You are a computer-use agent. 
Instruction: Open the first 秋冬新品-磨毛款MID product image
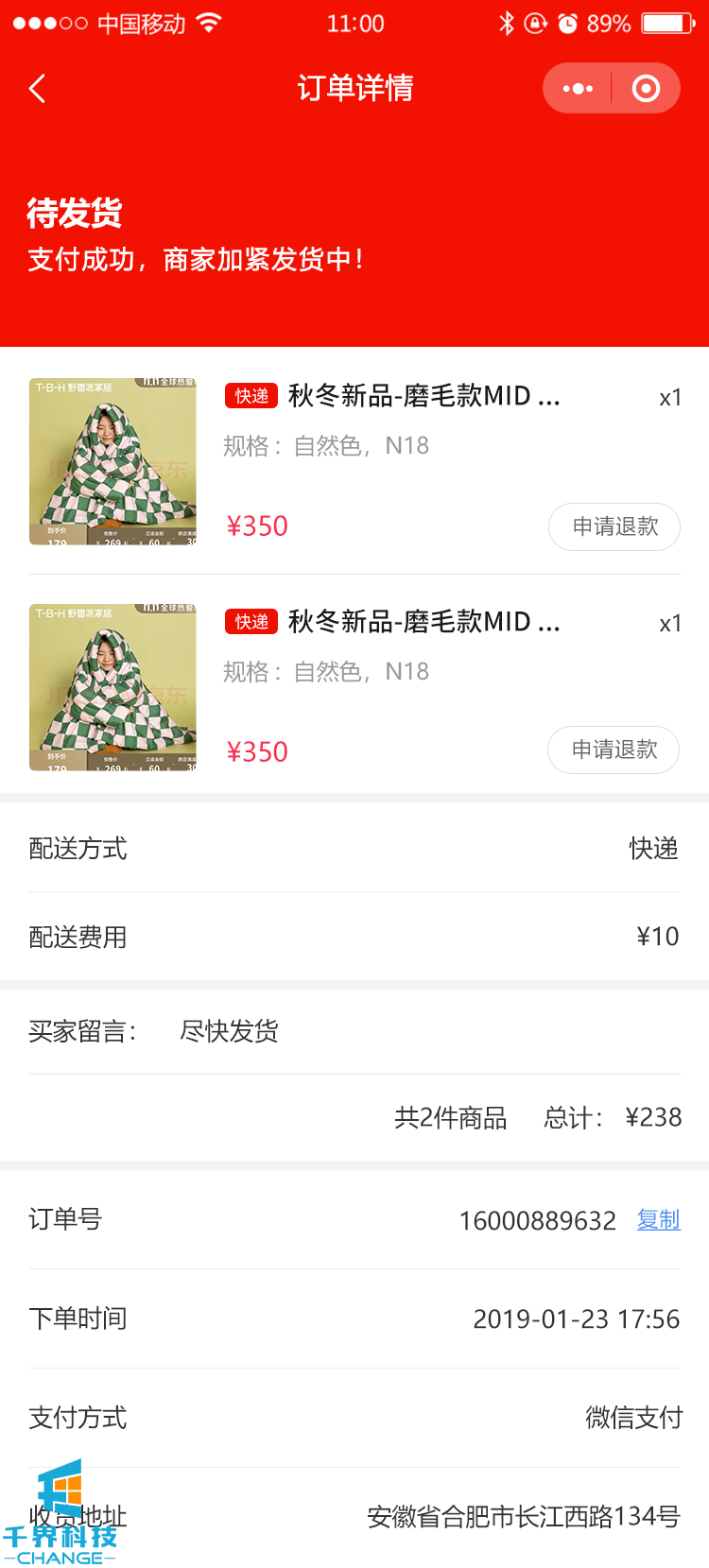pos(112,461)
